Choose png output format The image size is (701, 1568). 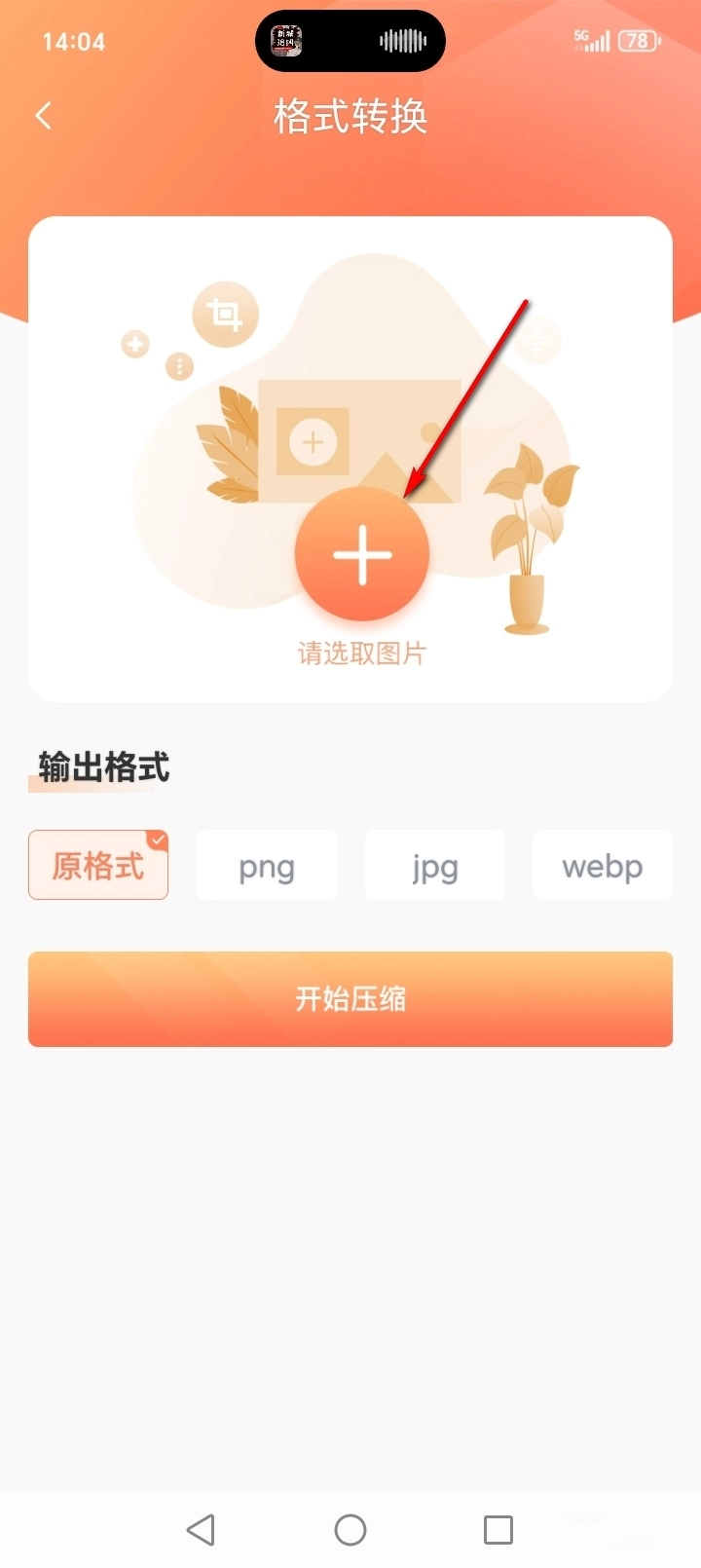[x=267, y=865]
